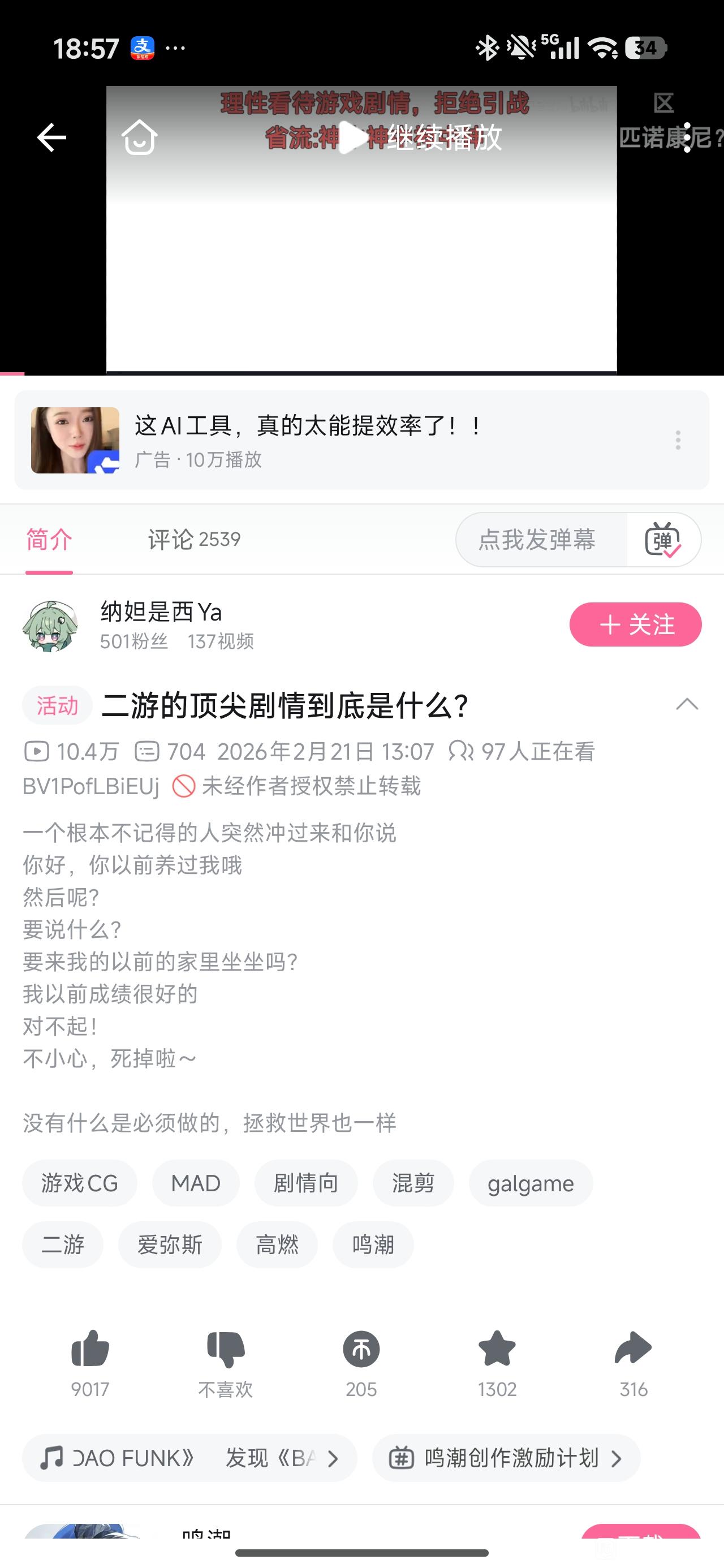This screenshot has height=1568, width=724.
Task: Tap the home icon on the video
Action: (x=140, y=137)
